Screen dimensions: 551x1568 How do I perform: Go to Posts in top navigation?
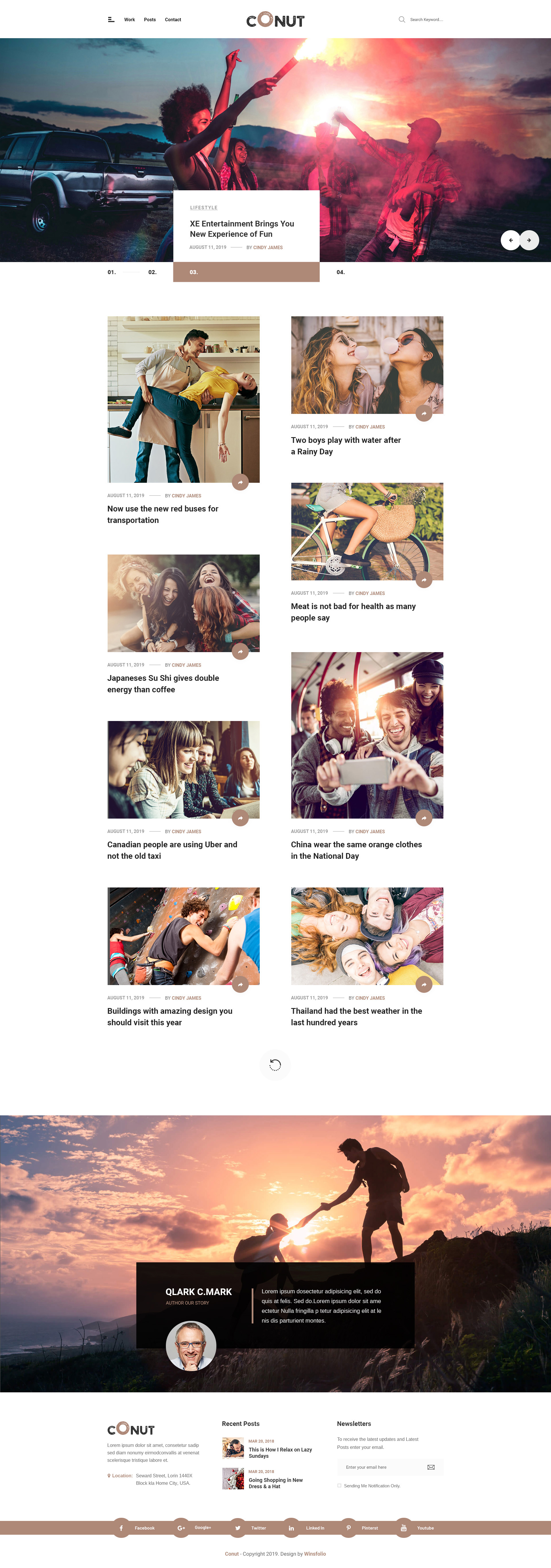150,20
